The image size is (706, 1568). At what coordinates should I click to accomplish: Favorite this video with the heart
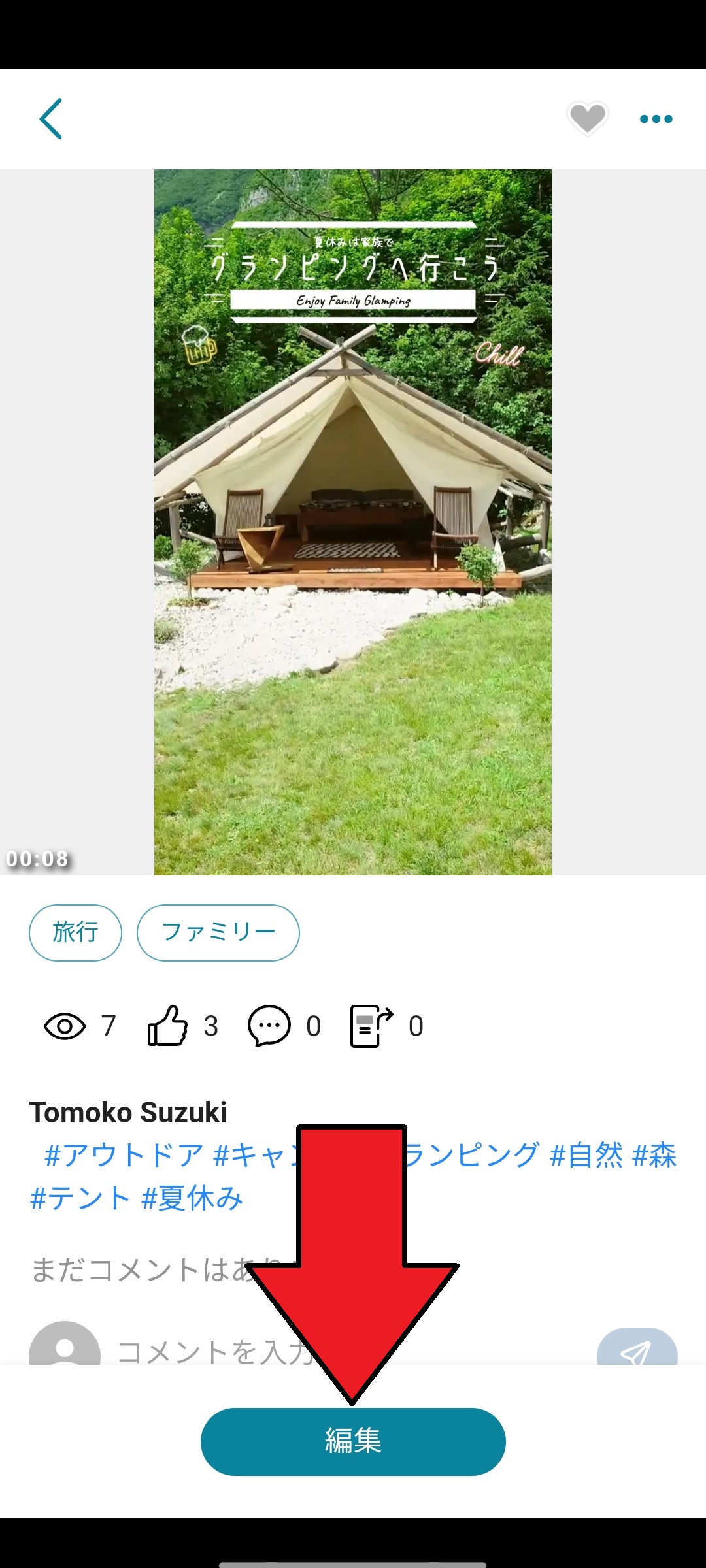pos(587,118)
